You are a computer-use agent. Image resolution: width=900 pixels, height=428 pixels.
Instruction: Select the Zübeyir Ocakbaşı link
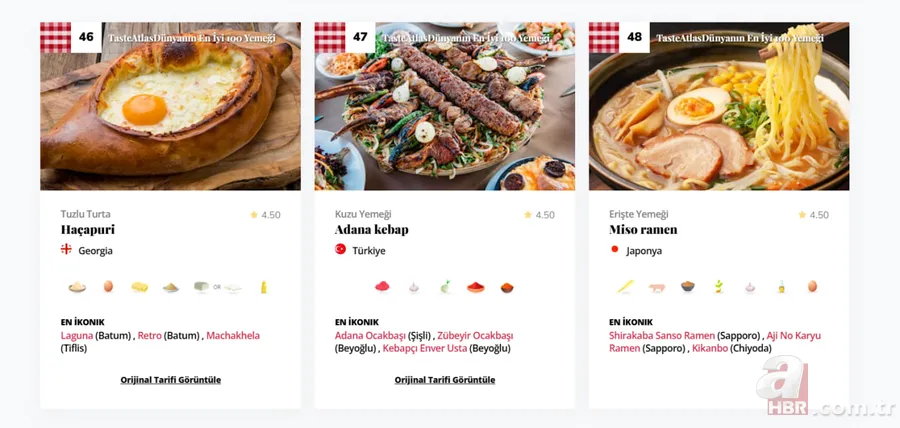coord(475,336)
